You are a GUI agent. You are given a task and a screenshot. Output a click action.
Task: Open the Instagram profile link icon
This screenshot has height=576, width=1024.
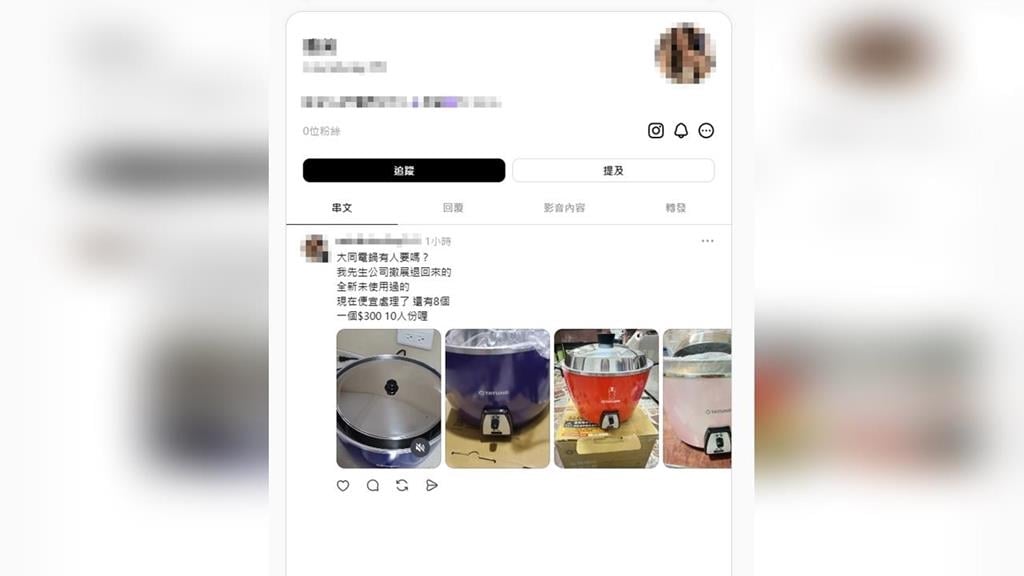[656, 130]
